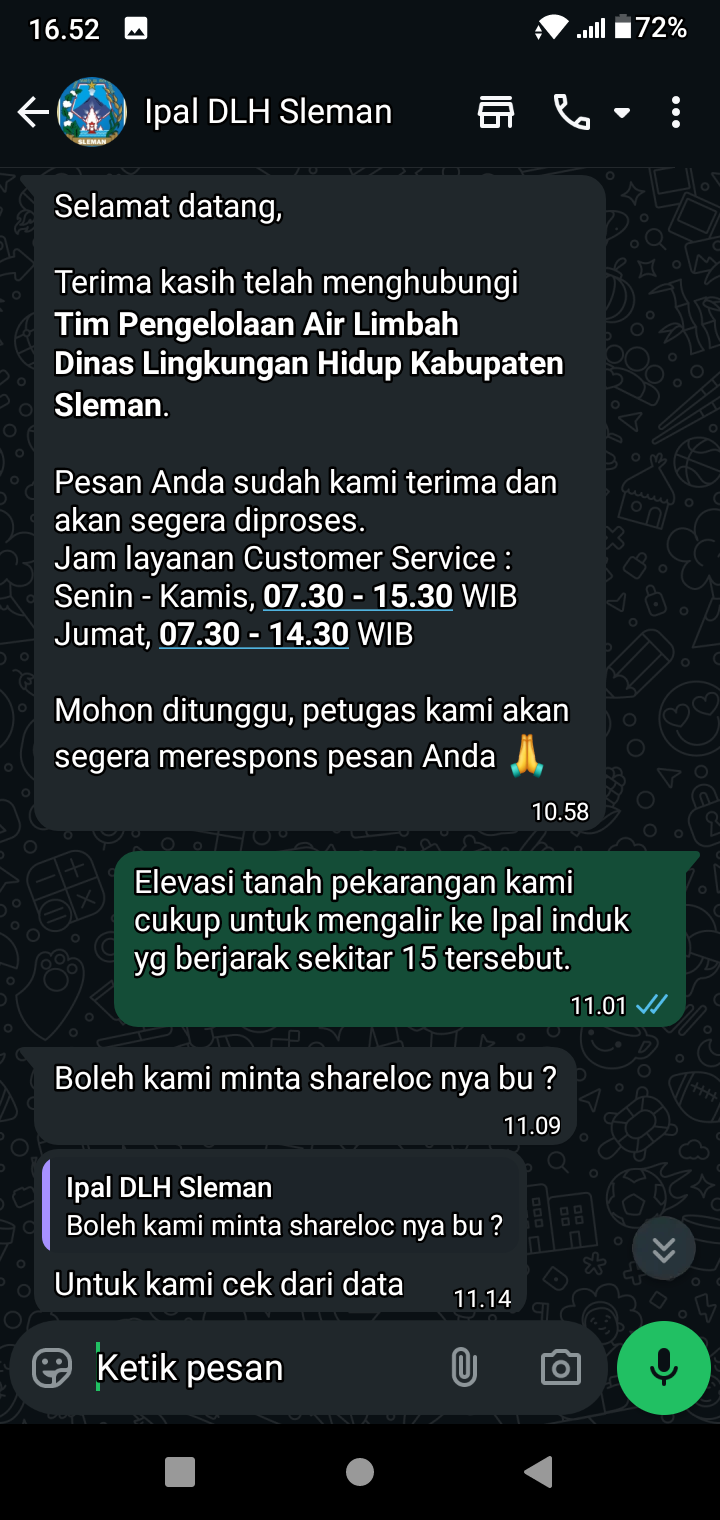Tap the underlined 07.30 - 14.30 time link
The height and width of the screenshot is (1520, 720).
tap(254, 634)
